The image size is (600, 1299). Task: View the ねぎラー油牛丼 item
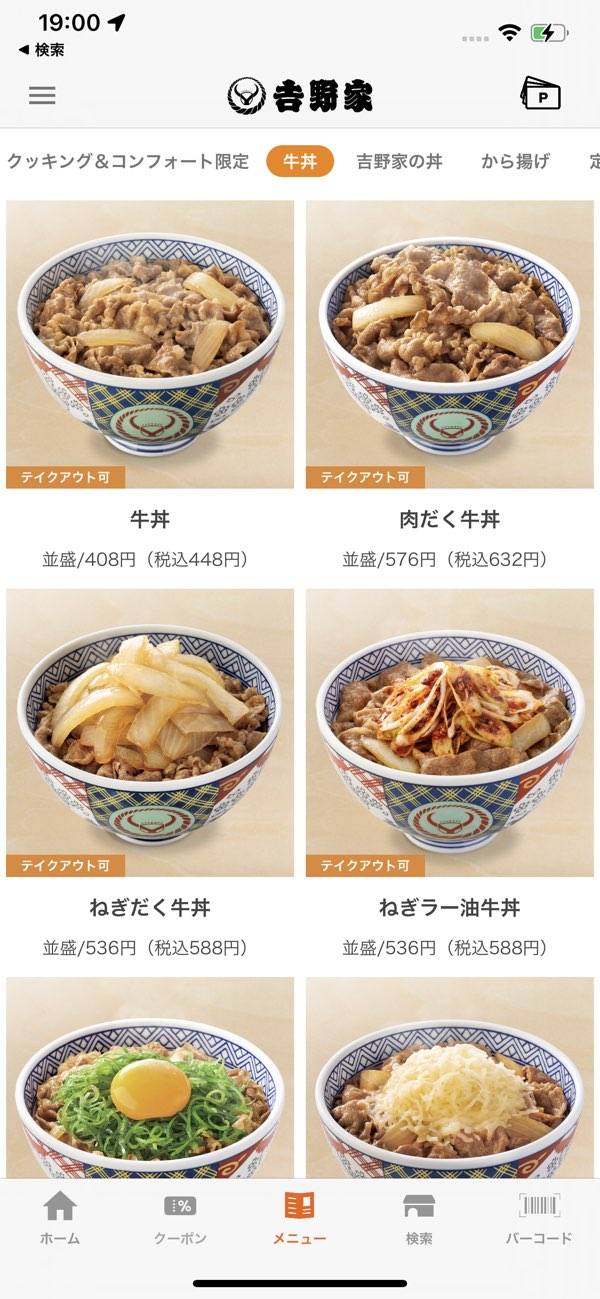449,773
